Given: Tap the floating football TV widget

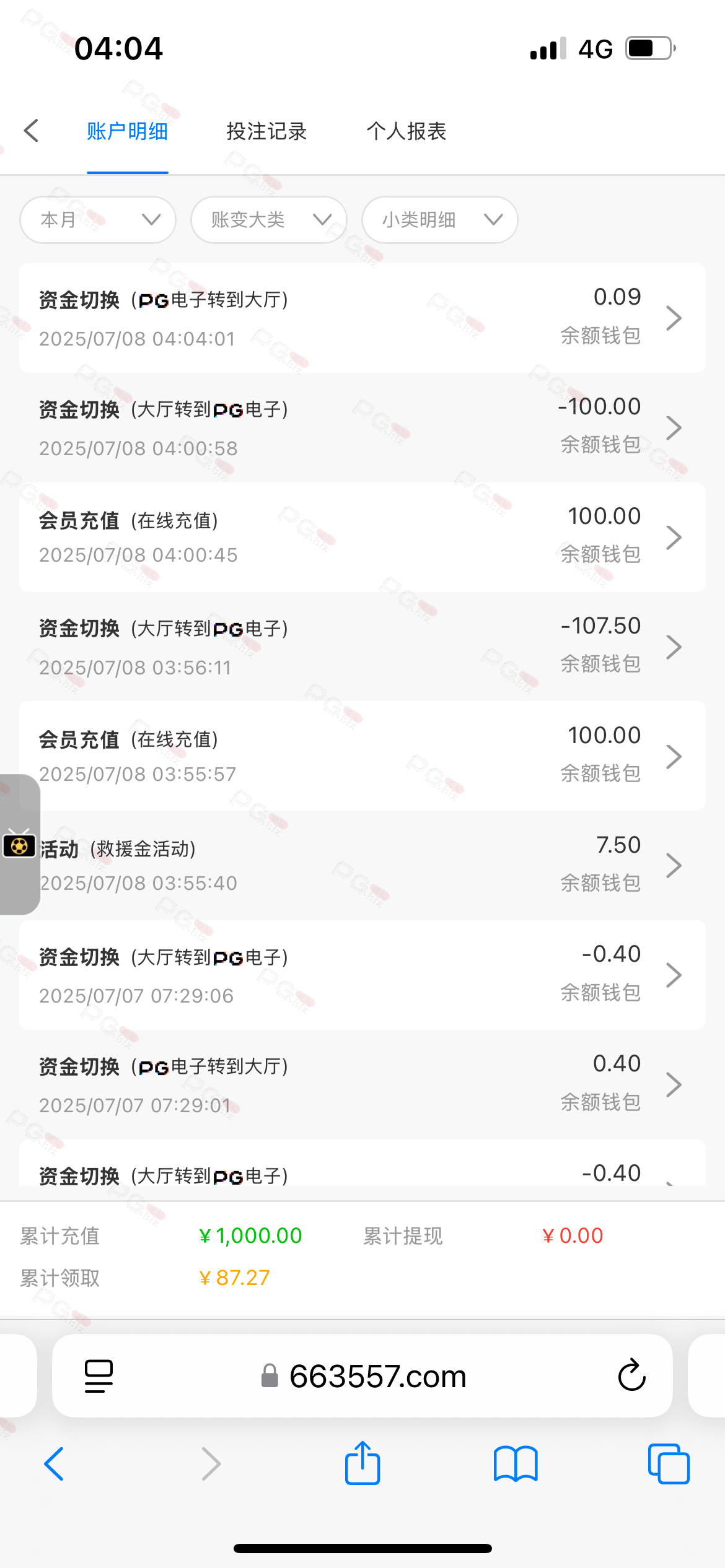Looking at the screenshot, I should pos(19,845).
